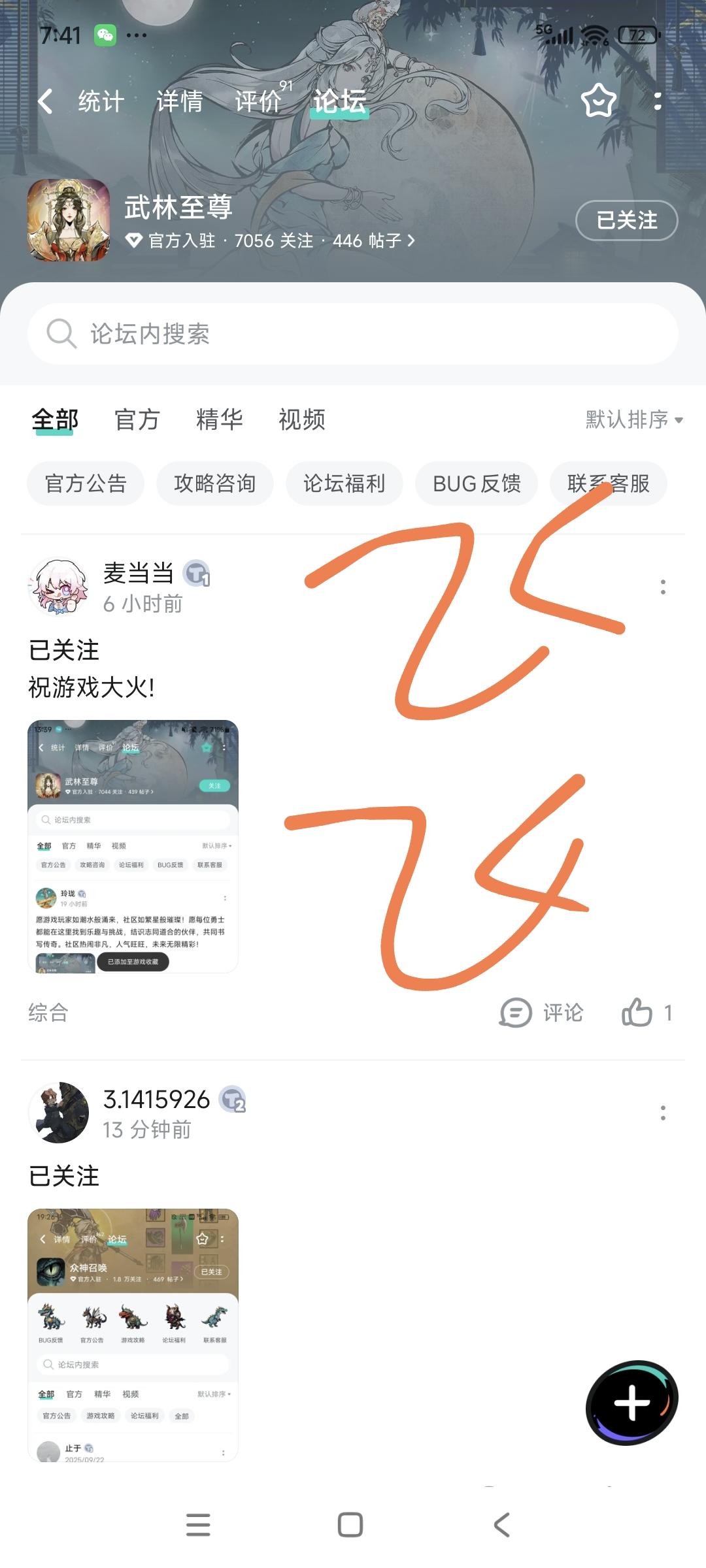Switch to the 视频 forum tab

[302, 421]
